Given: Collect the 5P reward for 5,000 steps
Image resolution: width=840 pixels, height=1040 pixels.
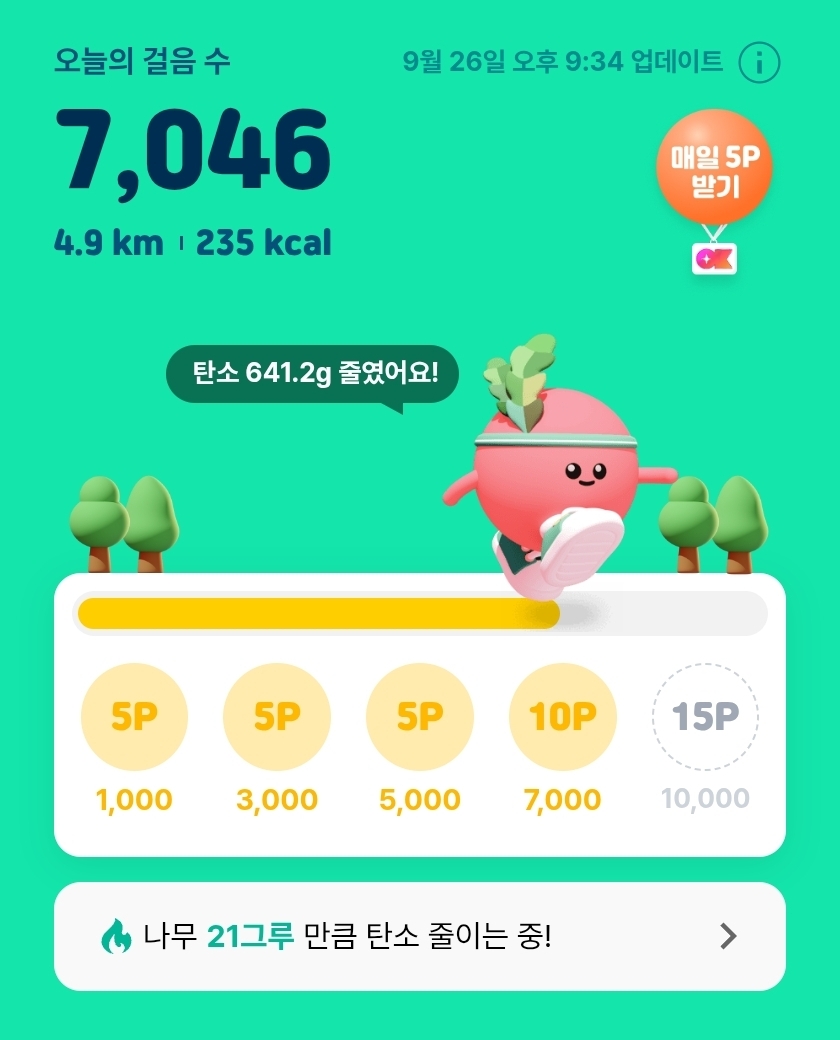Looking at the screenshot, I should (x=420, y=717).
